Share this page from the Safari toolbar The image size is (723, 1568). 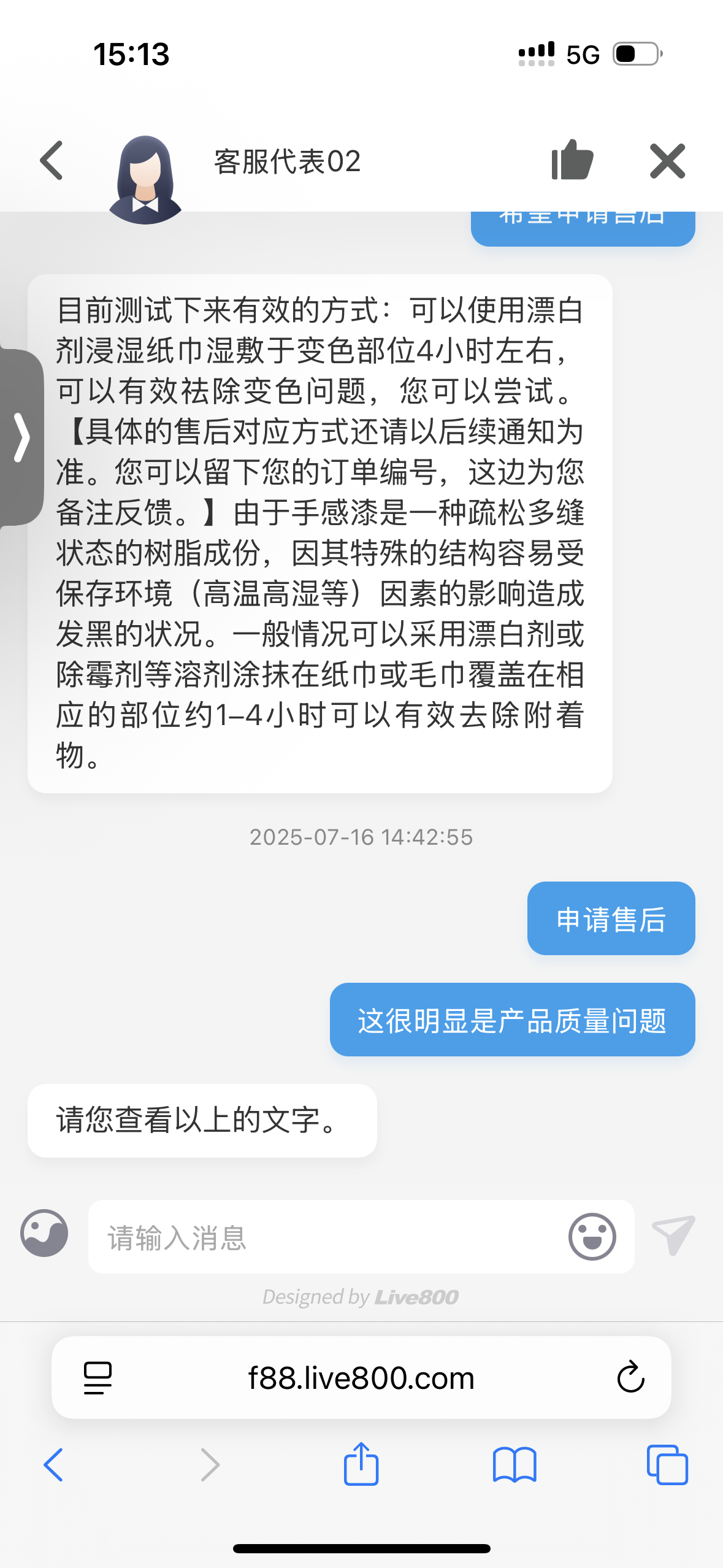(361, 1464)
